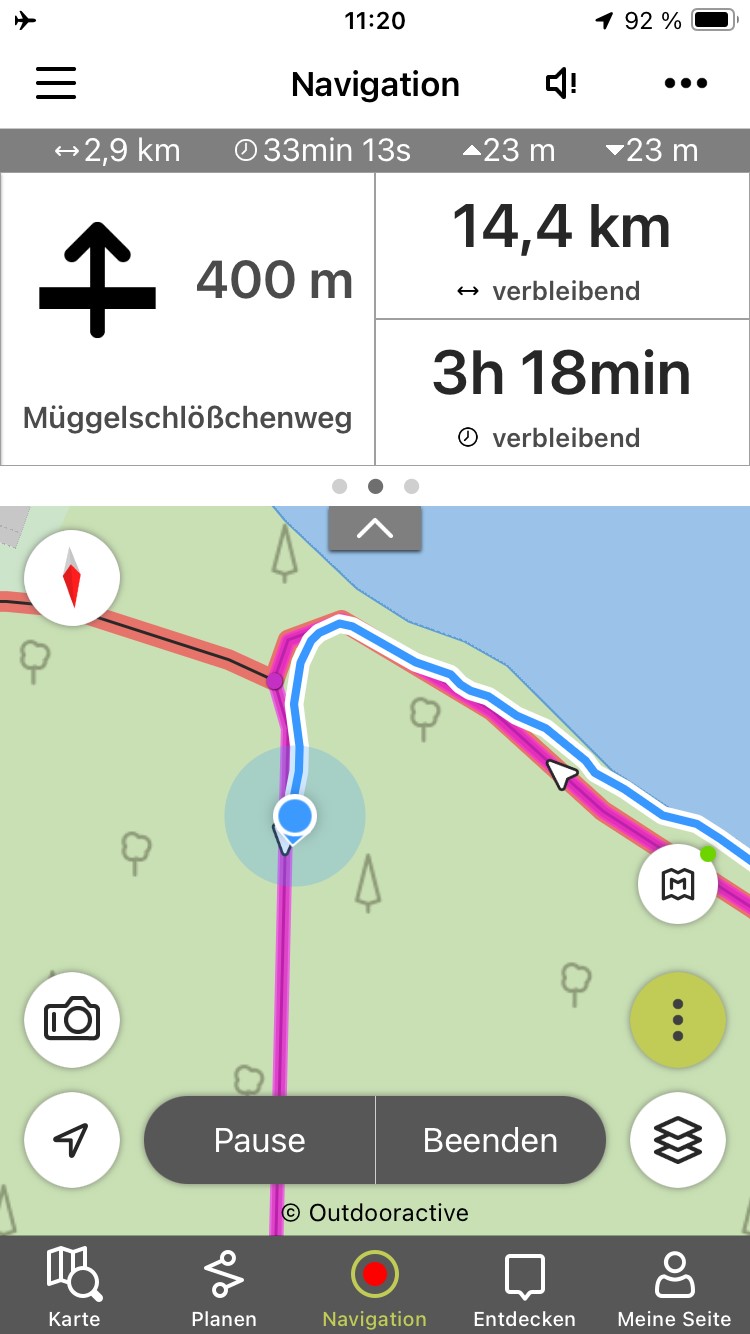Switch to the Planen tab
This screenshot has width=750, height=1334.
tap(224, 1286)
